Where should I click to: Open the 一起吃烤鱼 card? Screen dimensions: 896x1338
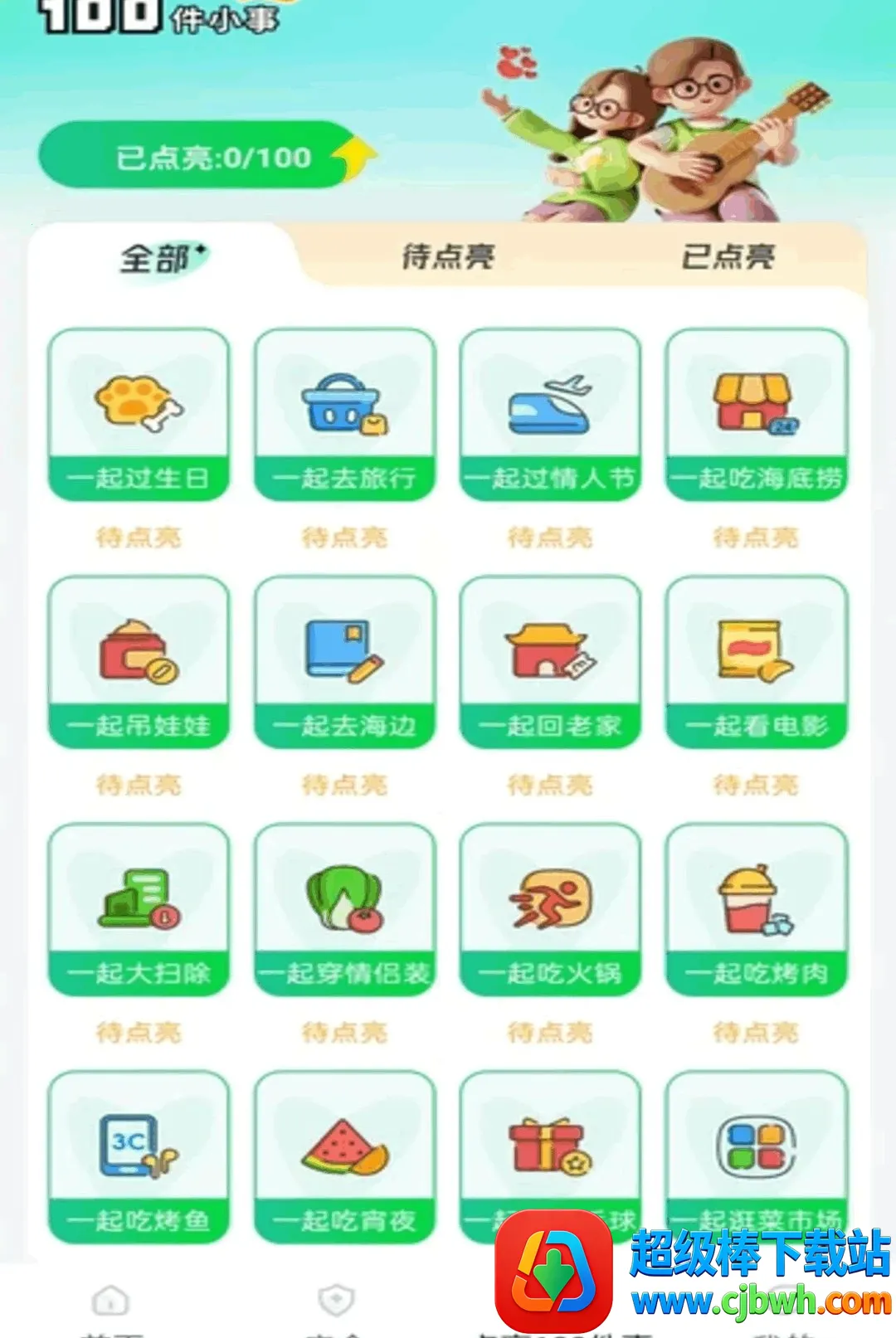(139, 1156)
